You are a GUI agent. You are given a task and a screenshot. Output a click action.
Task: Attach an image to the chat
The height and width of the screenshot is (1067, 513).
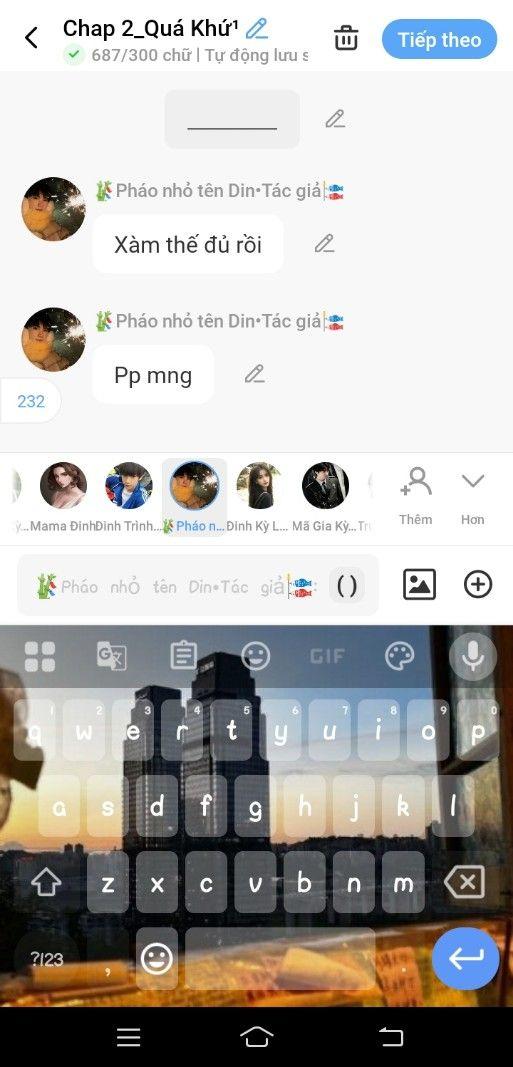point(419,584)
